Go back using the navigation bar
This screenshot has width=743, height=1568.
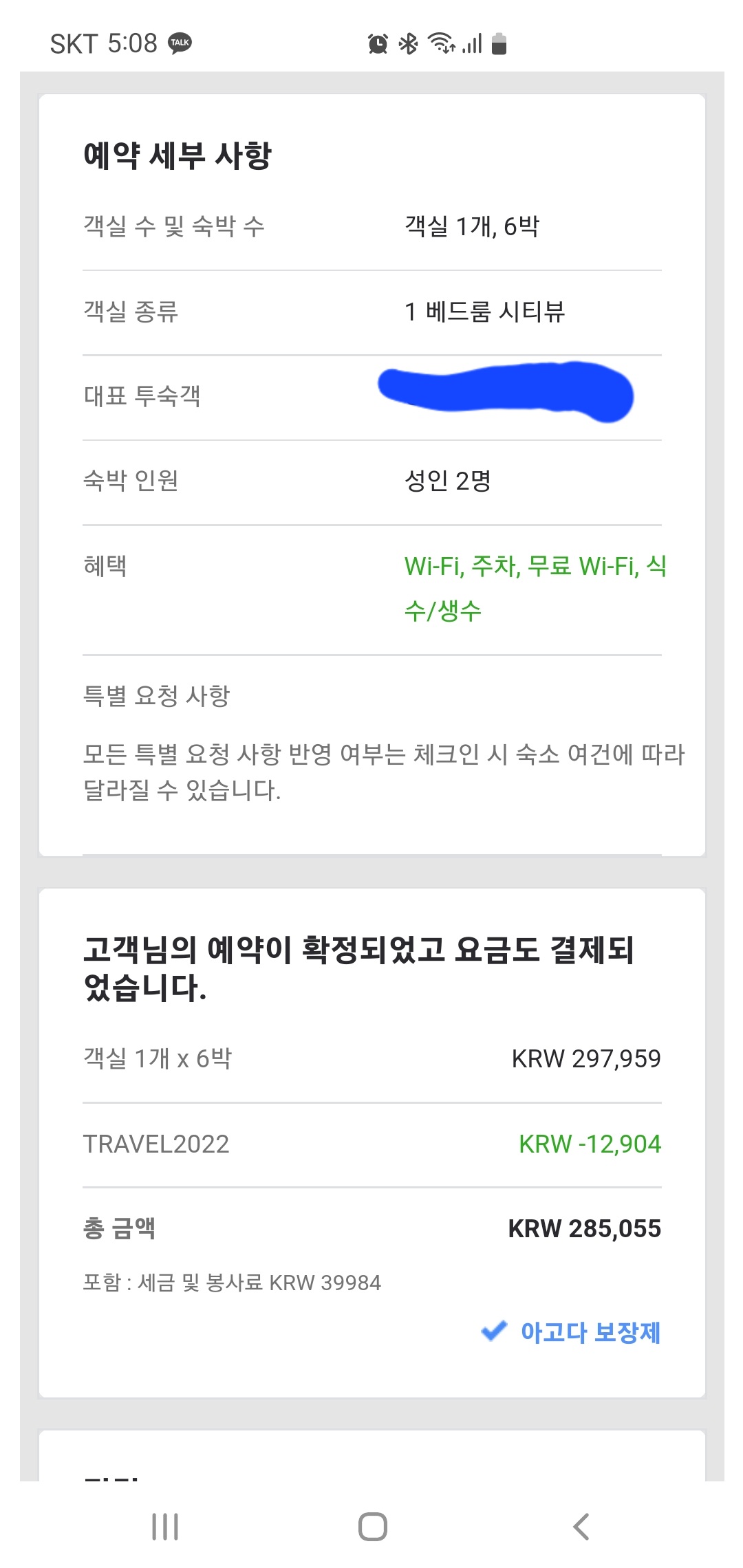coord(581,1527)
